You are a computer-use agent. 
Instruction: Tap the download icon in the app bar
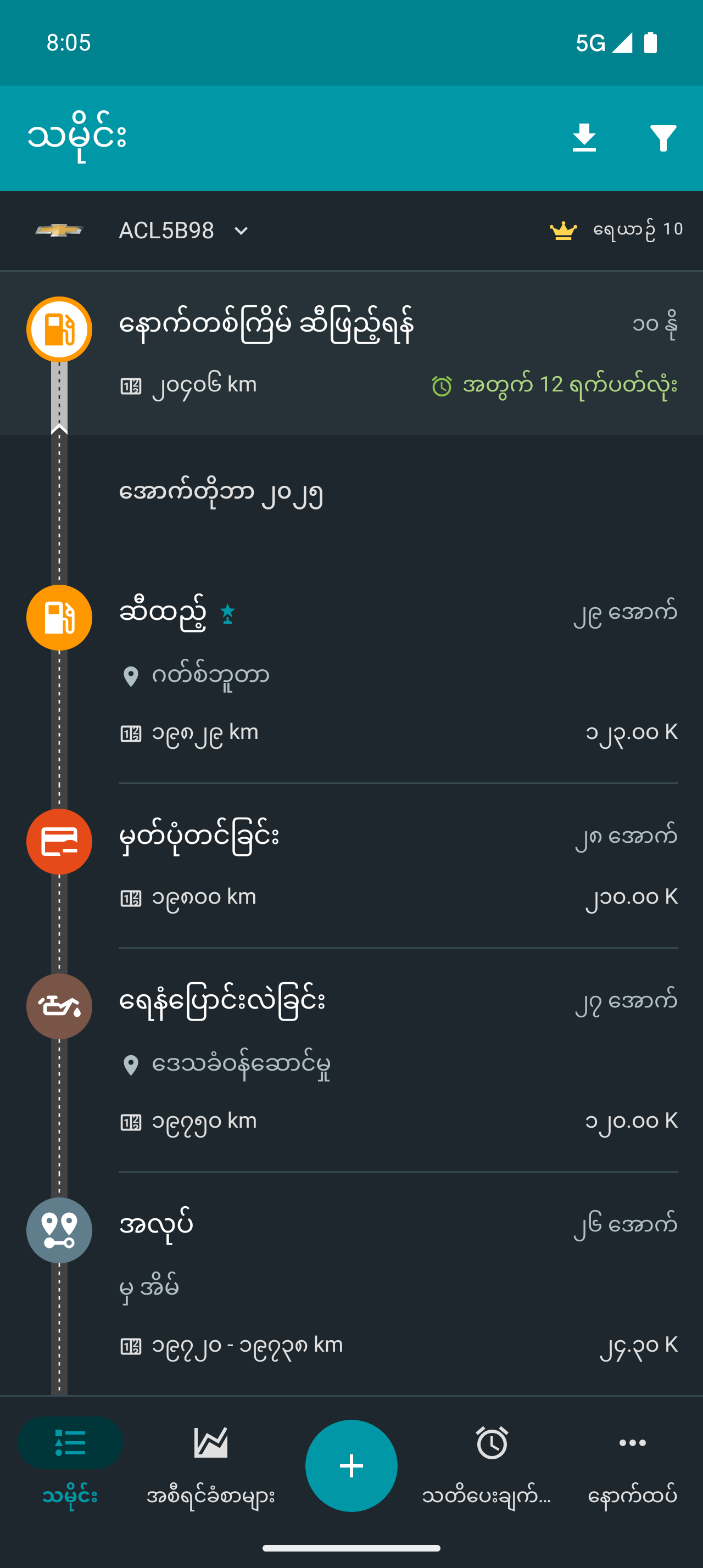click(x=584, y=138)
